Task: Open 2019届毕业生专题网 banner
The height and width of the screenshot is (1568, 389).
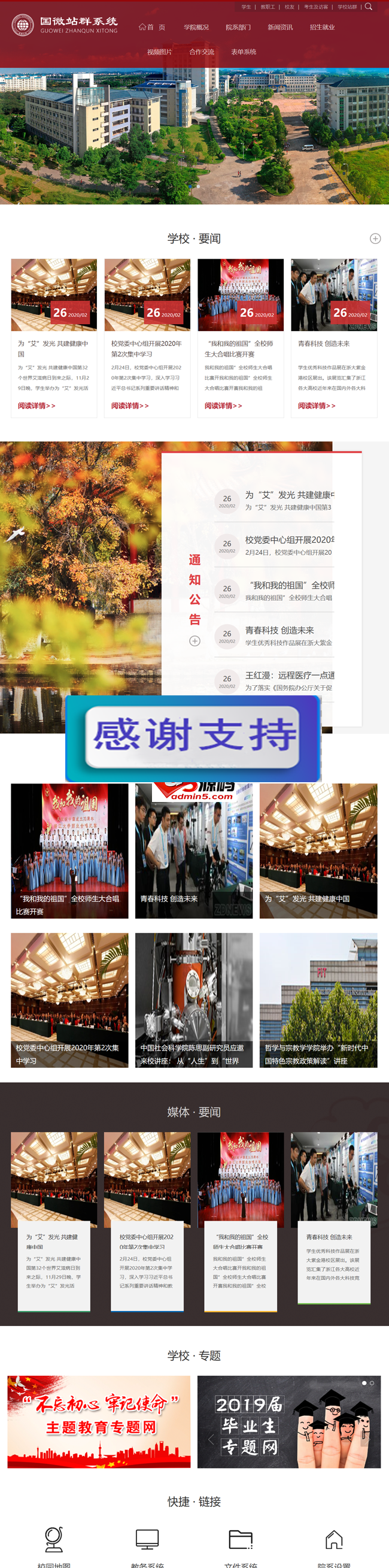Action: (288, 1422)
